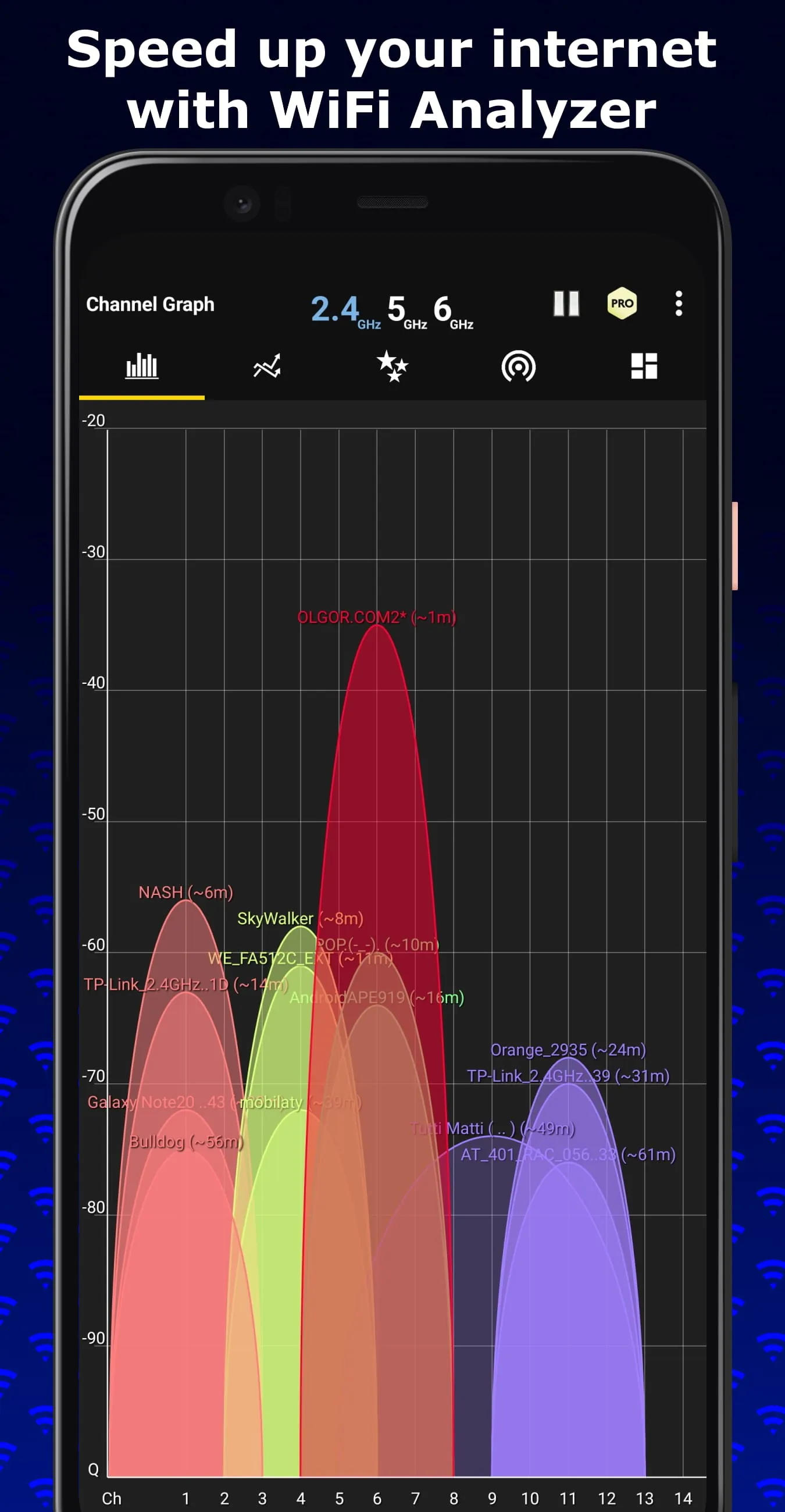
Task: Open the Channel Graph bar chart view
Action: coord(141,365)
